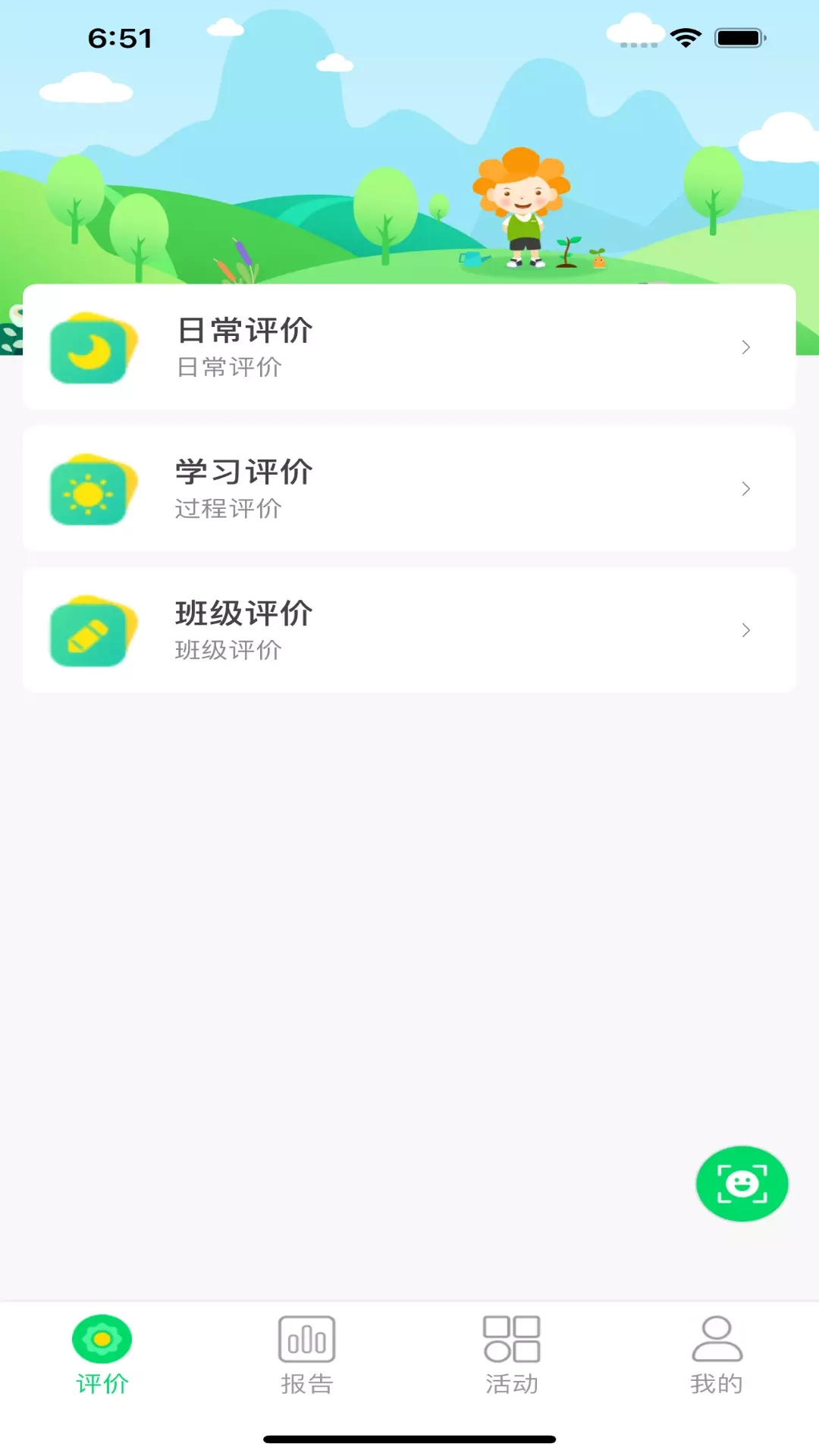Expand the 日常评价 card chevron
The width and height of the screenshot is (819, 1456).
point(747,347)
